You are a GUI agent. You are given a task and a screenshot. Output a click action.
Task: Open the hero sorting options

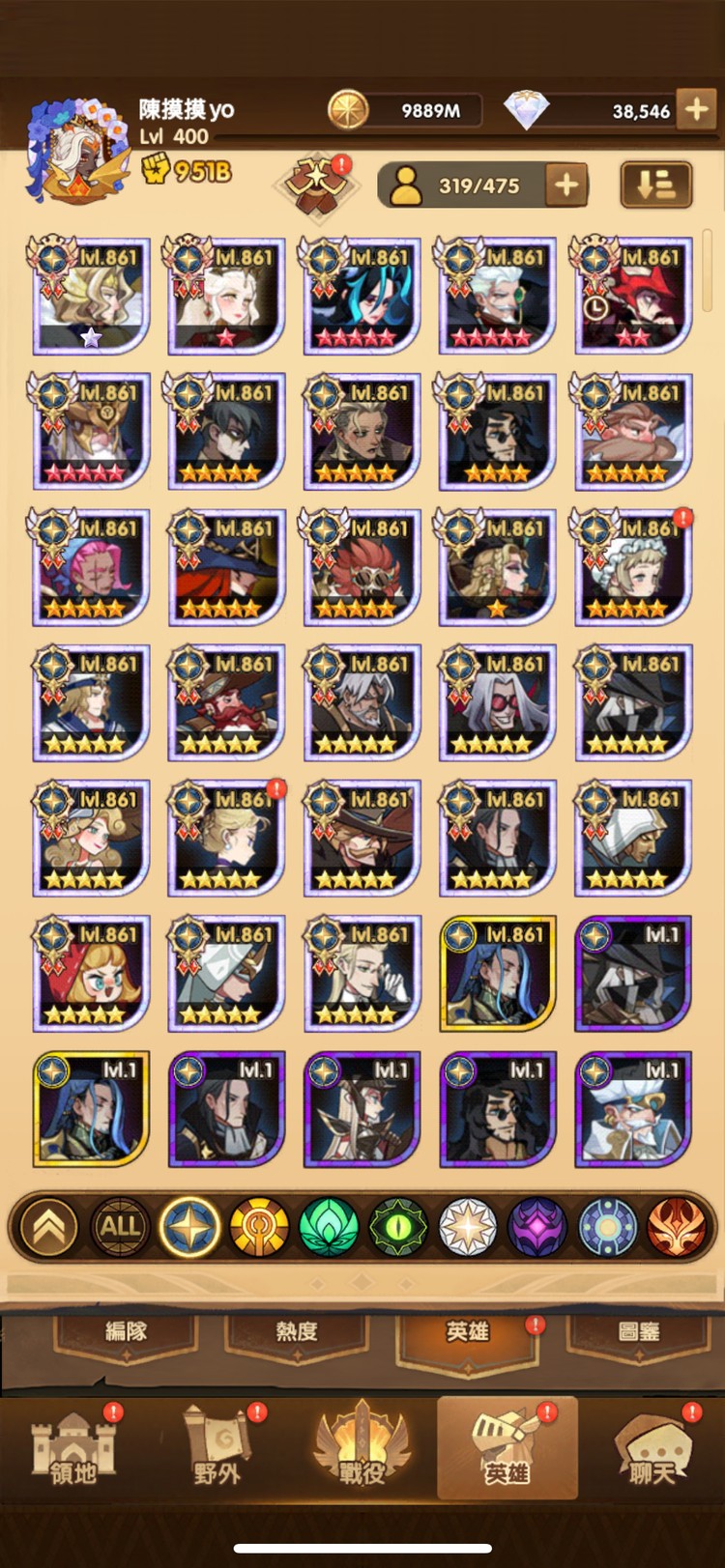tap(656, 185)
